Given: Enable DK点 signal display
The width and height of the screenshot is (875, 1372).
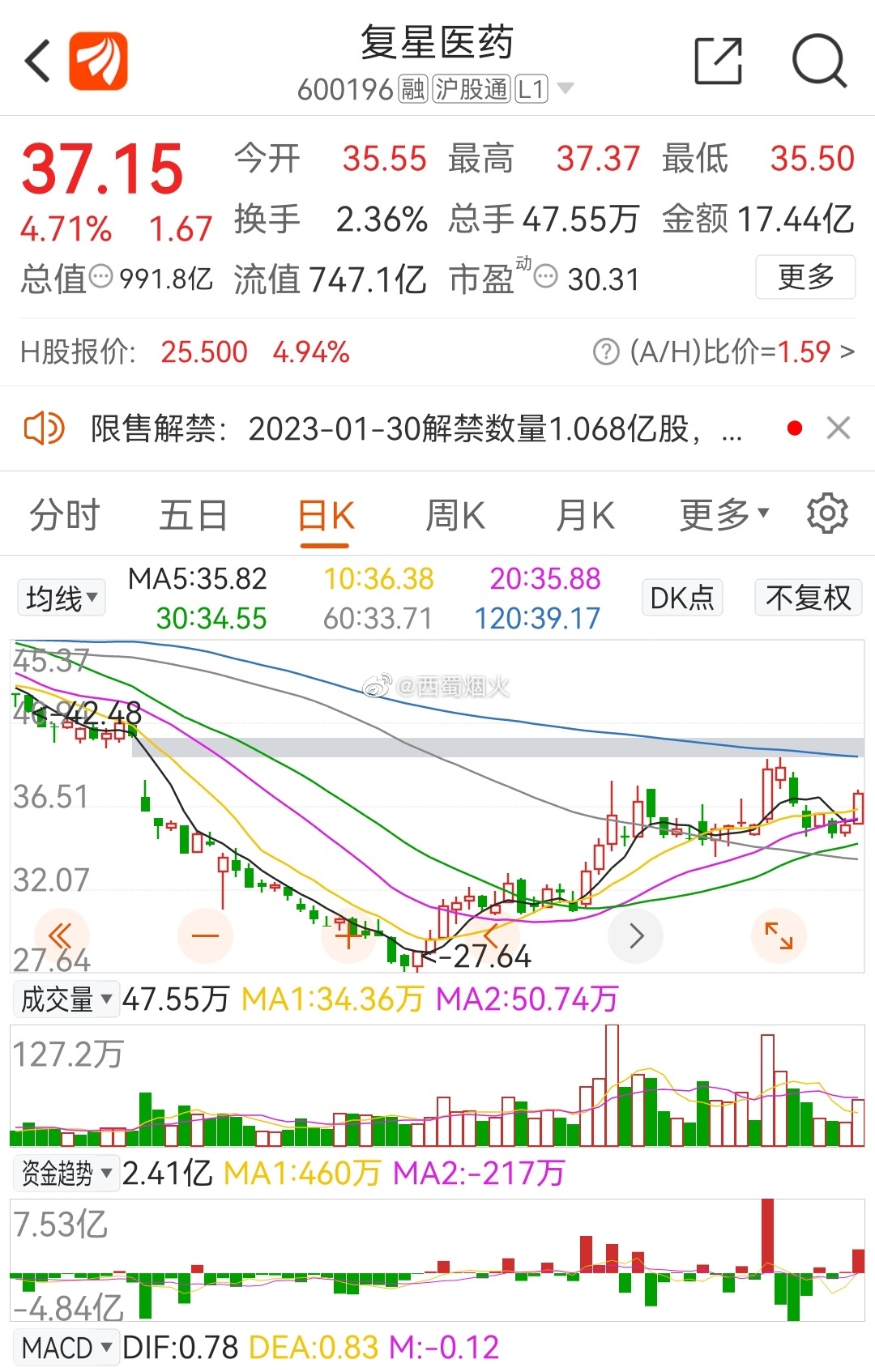Looking at the screenshot, I should pyautogui.click(x=682, y=597).
